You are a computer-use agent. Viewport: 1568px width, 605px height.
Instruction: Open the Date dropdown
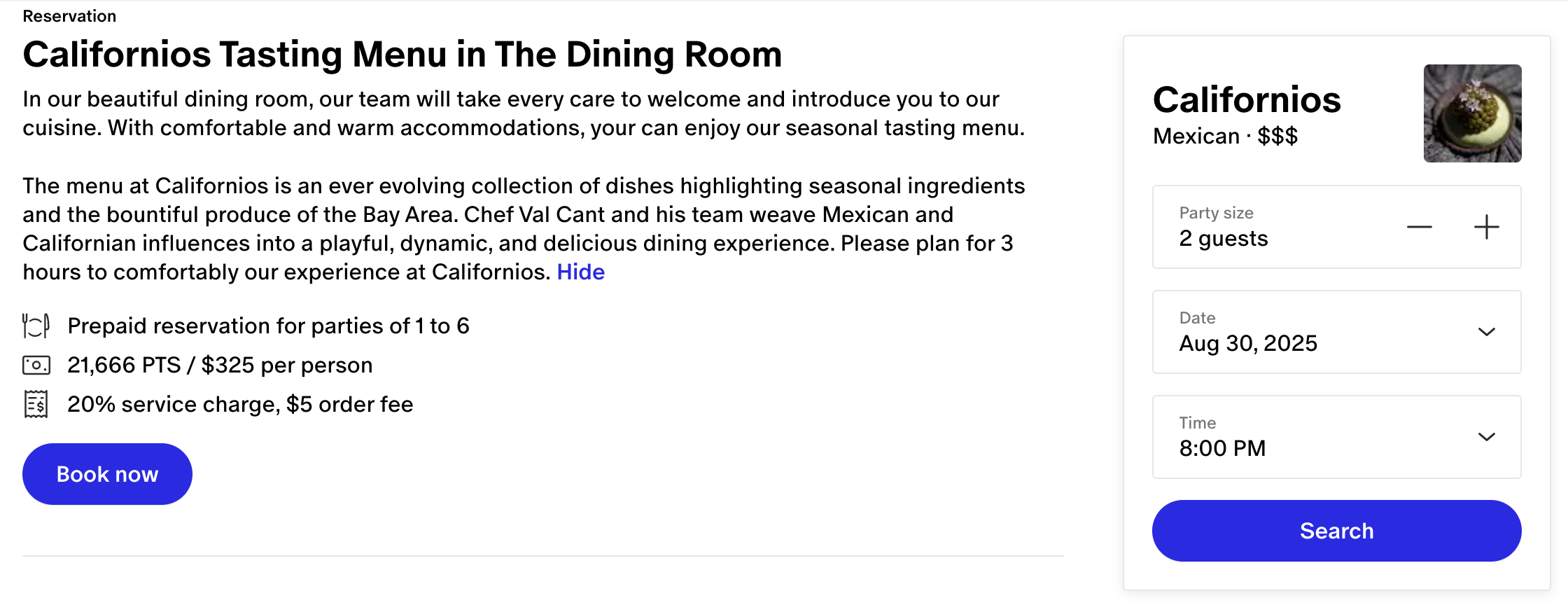(x=1336, y=332)
